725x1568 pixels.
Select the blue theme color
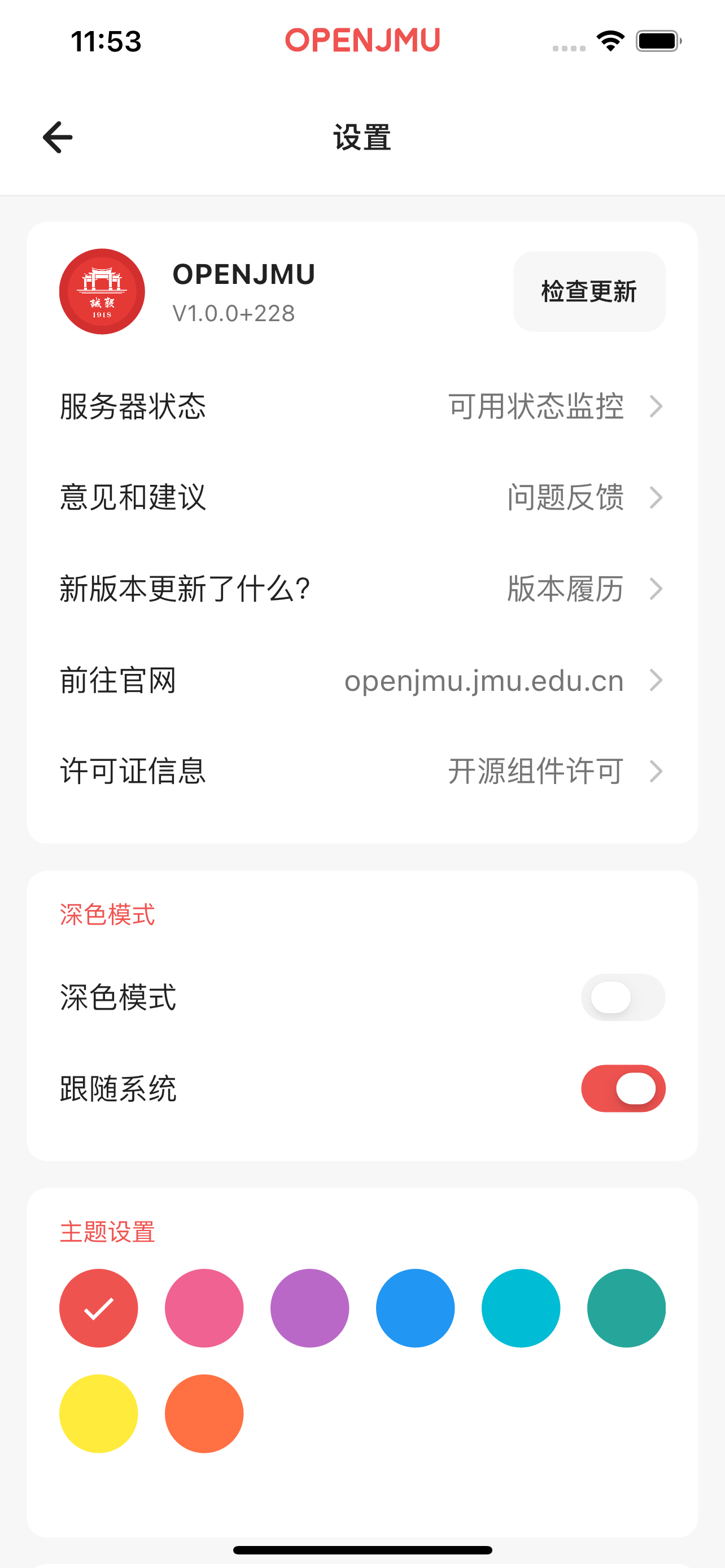415,1308
